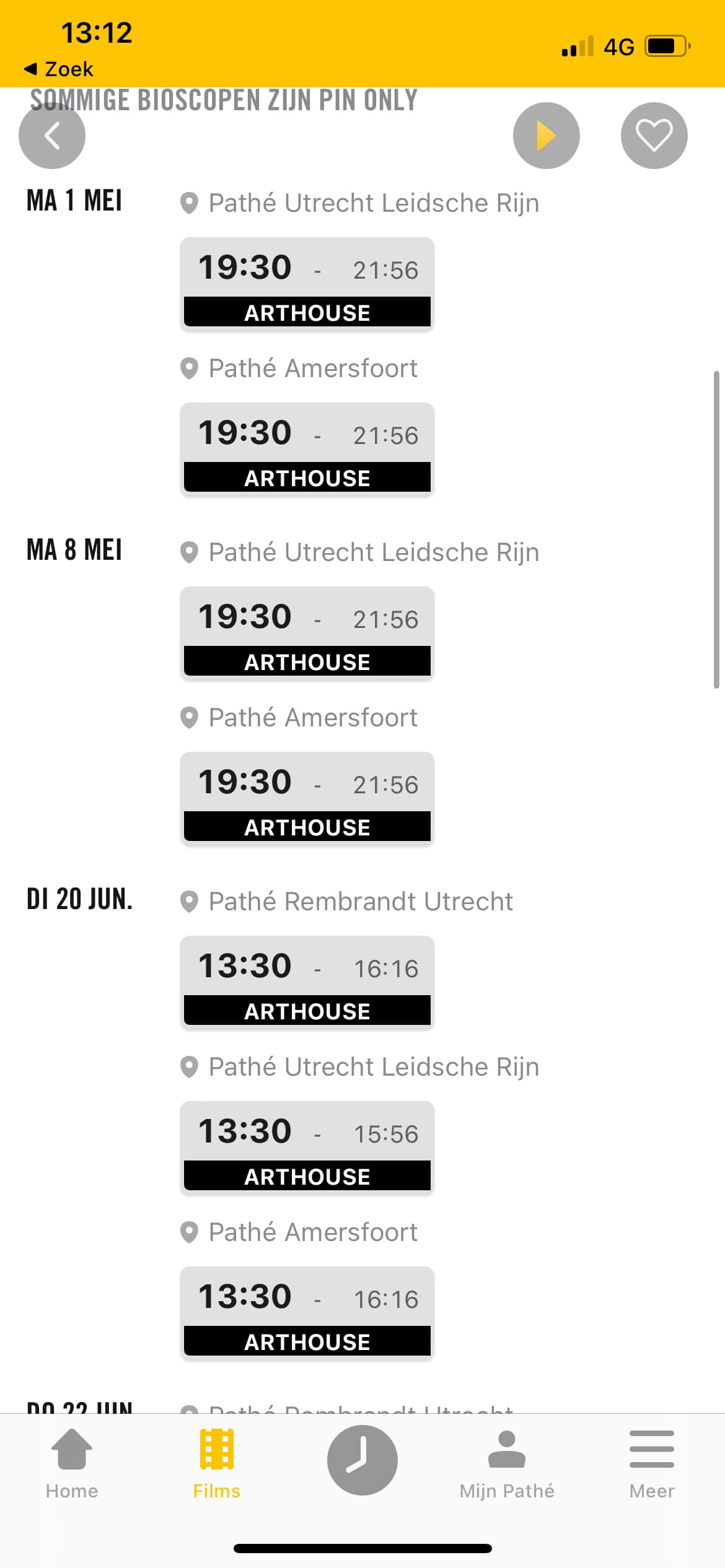Screen dimensions: 725x1568
Task: Open the Films tab
Action: (216, 1464)
